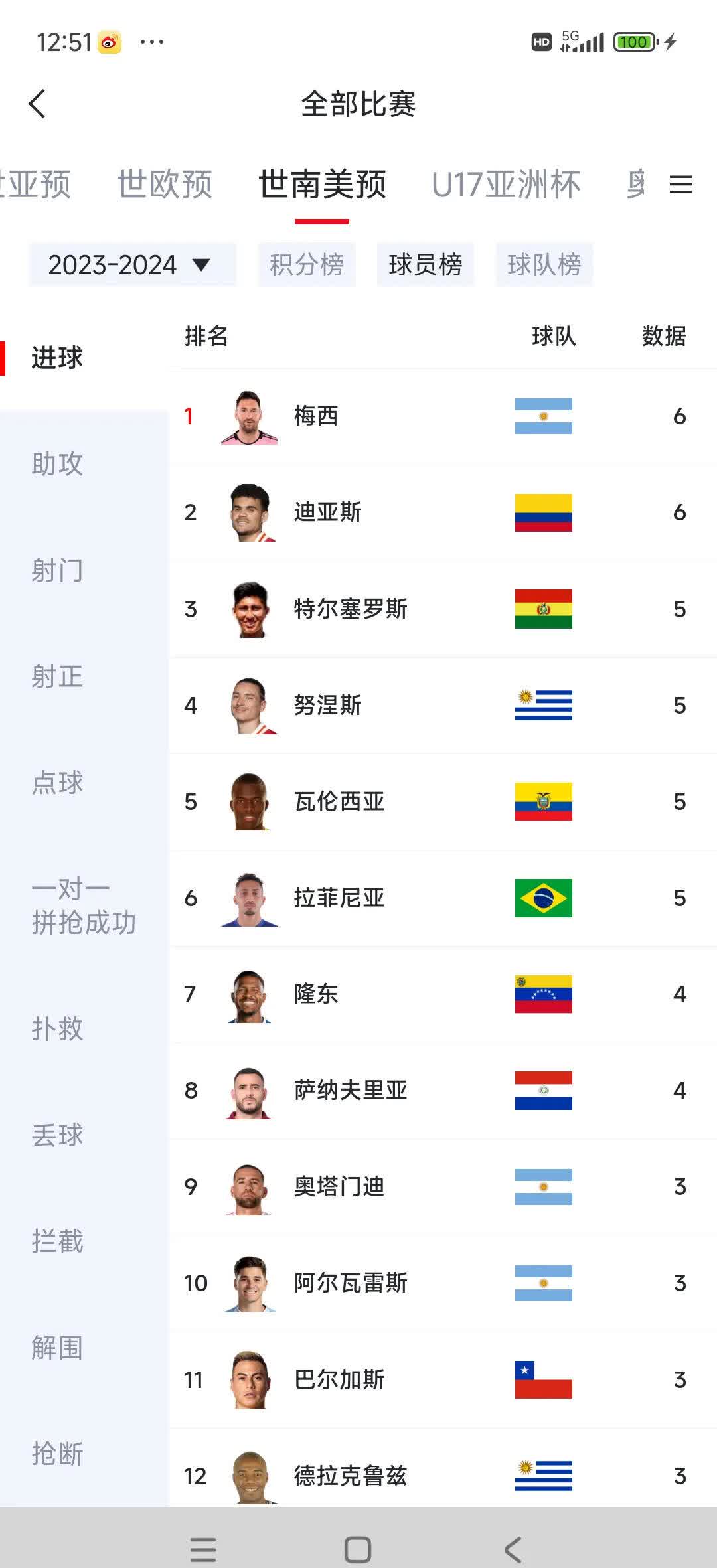This screenshot has height=1568, width=717.
Task: Show the 射正 ranking
Action: pyautogui.click(x=58, y=676)
